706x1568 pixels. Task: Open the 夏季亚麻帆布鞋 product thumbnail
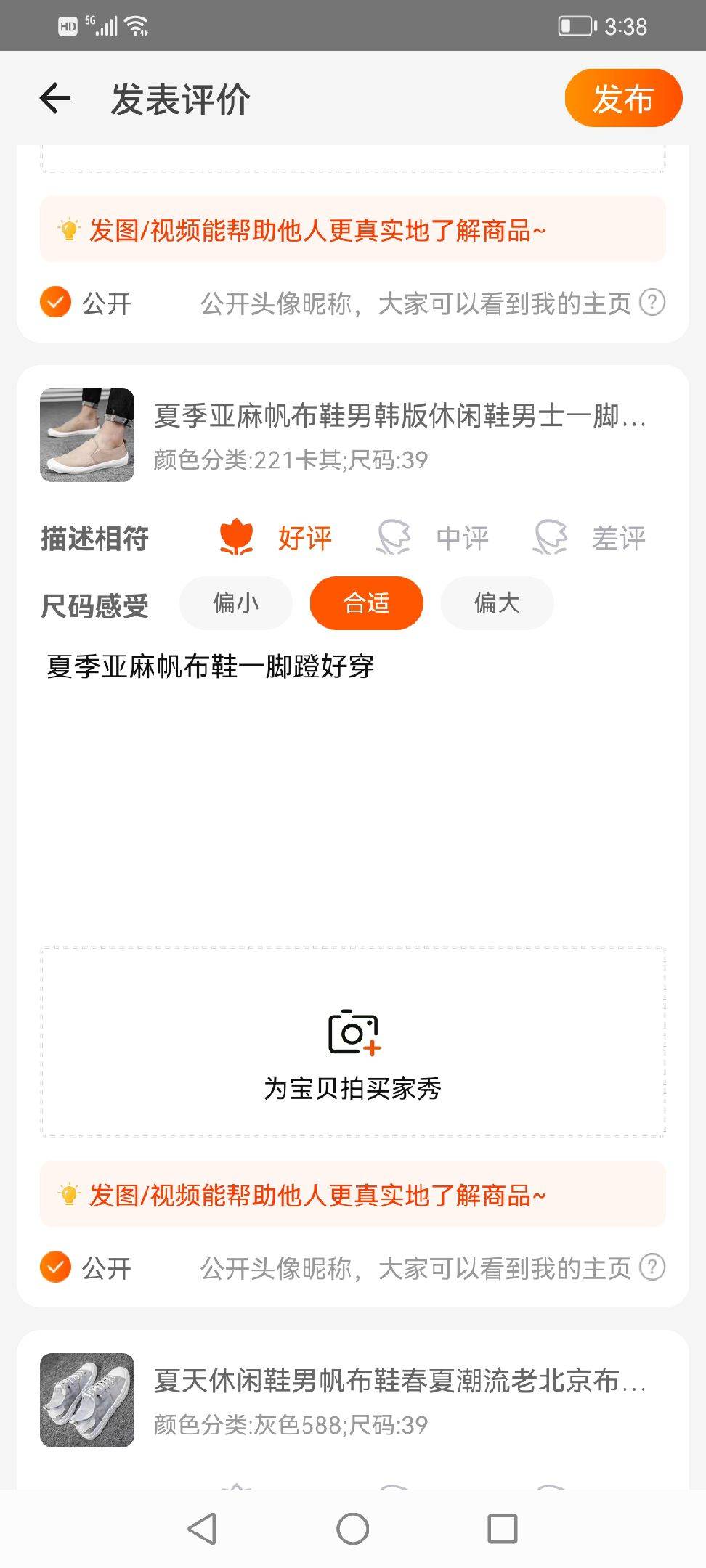pos(87,435)
